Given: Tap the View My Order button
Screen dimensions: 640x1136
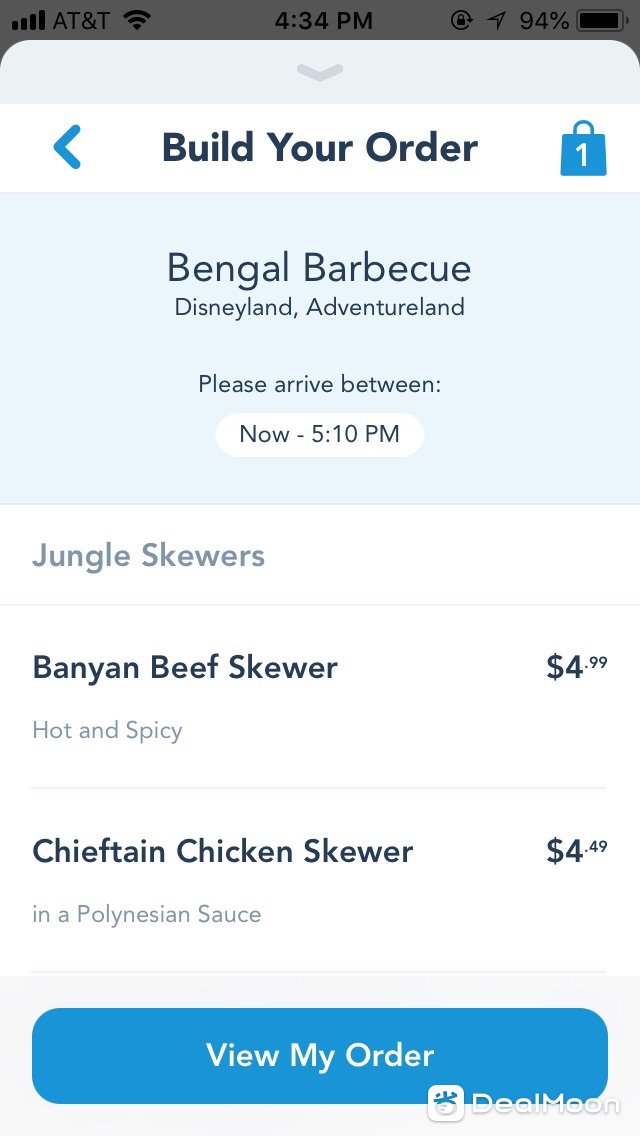Looking at the screenshot, I should (x=320, y=1056).
